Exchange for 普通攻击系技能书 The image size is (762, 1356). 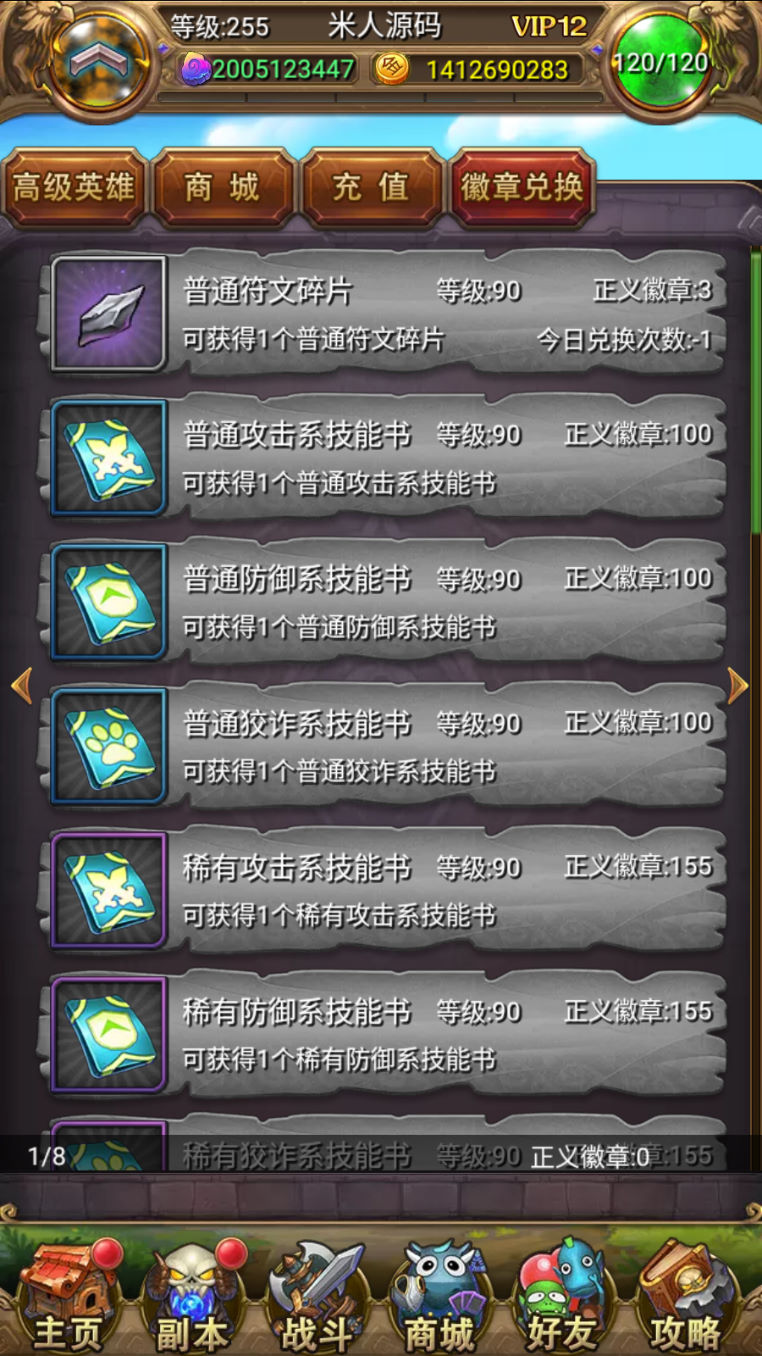pos(385,457)
